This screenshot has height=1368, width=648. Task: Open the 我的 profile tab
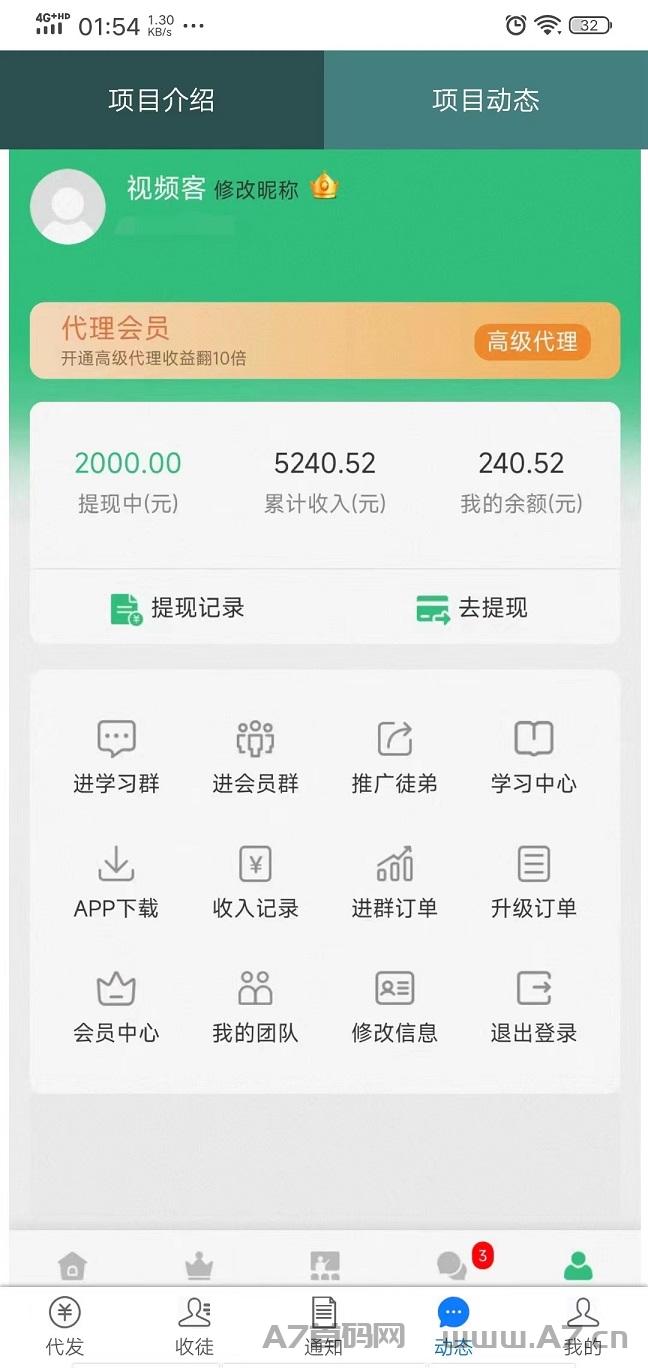pyautogui.click(x=583, y=1327)
